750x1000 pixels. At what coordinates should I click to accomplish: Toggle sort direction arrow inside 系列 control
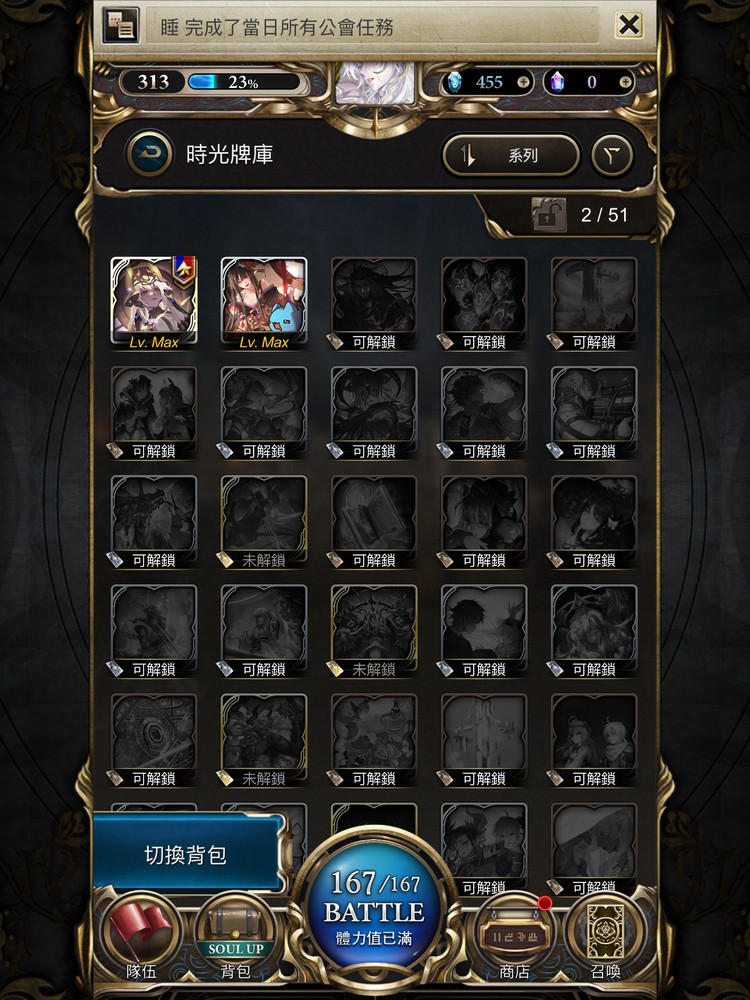(466, 156)
